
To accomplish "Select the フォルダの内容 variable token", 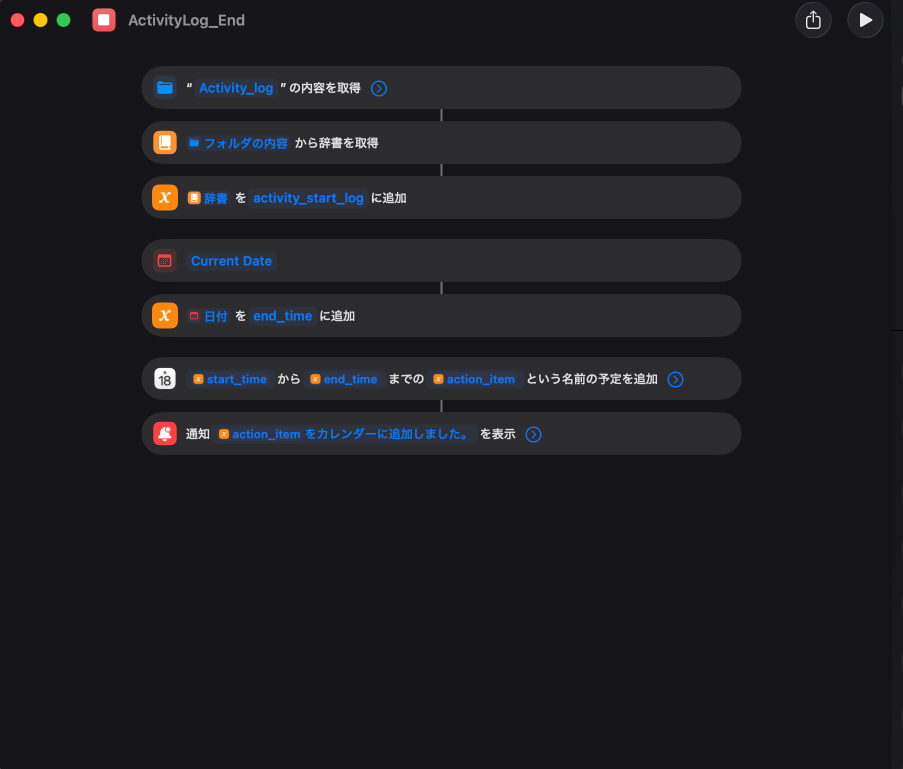I will click(239, 143).
